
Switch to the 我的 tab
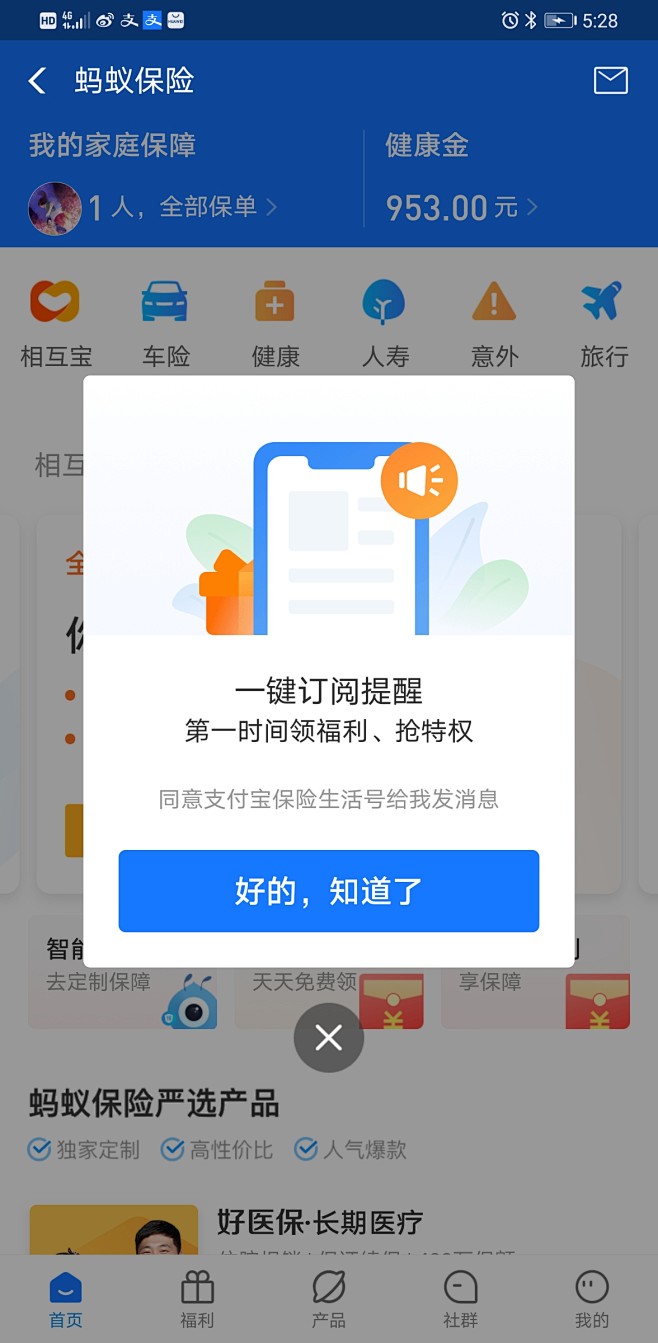tap(592, 1299)
